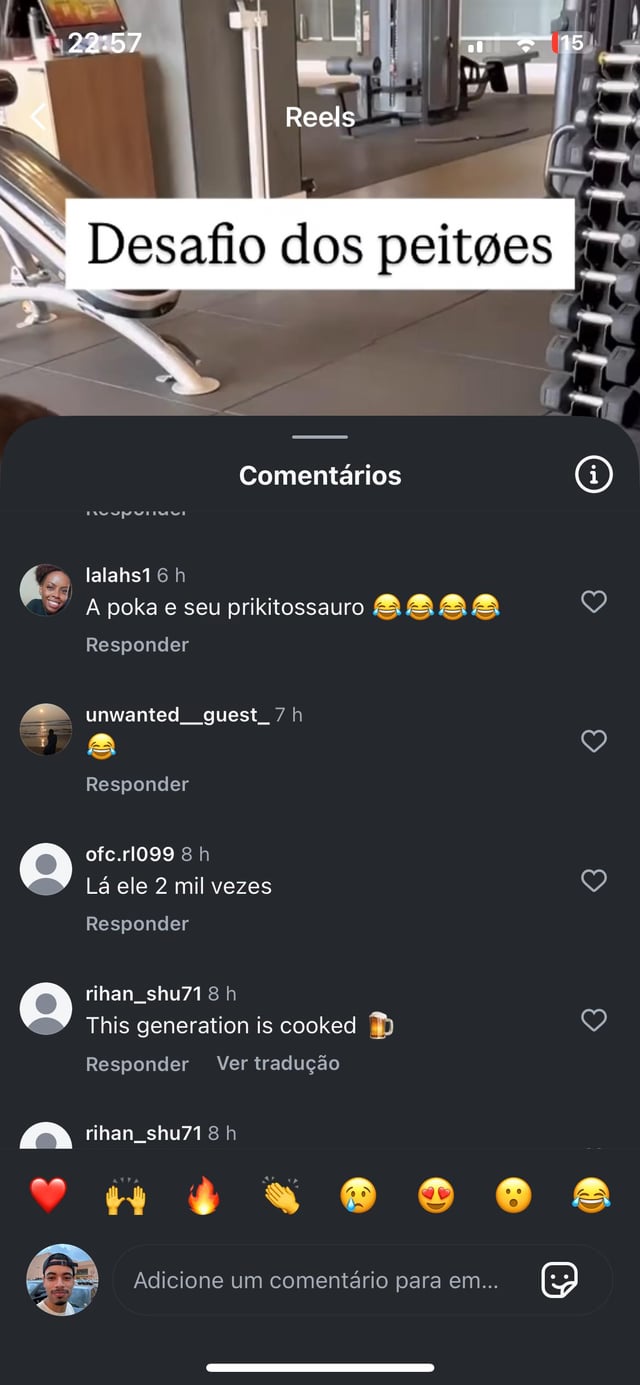Reply to unwanted__guest_'s comment
This screenshot has height=1385, width=640.
click(137, 784)
